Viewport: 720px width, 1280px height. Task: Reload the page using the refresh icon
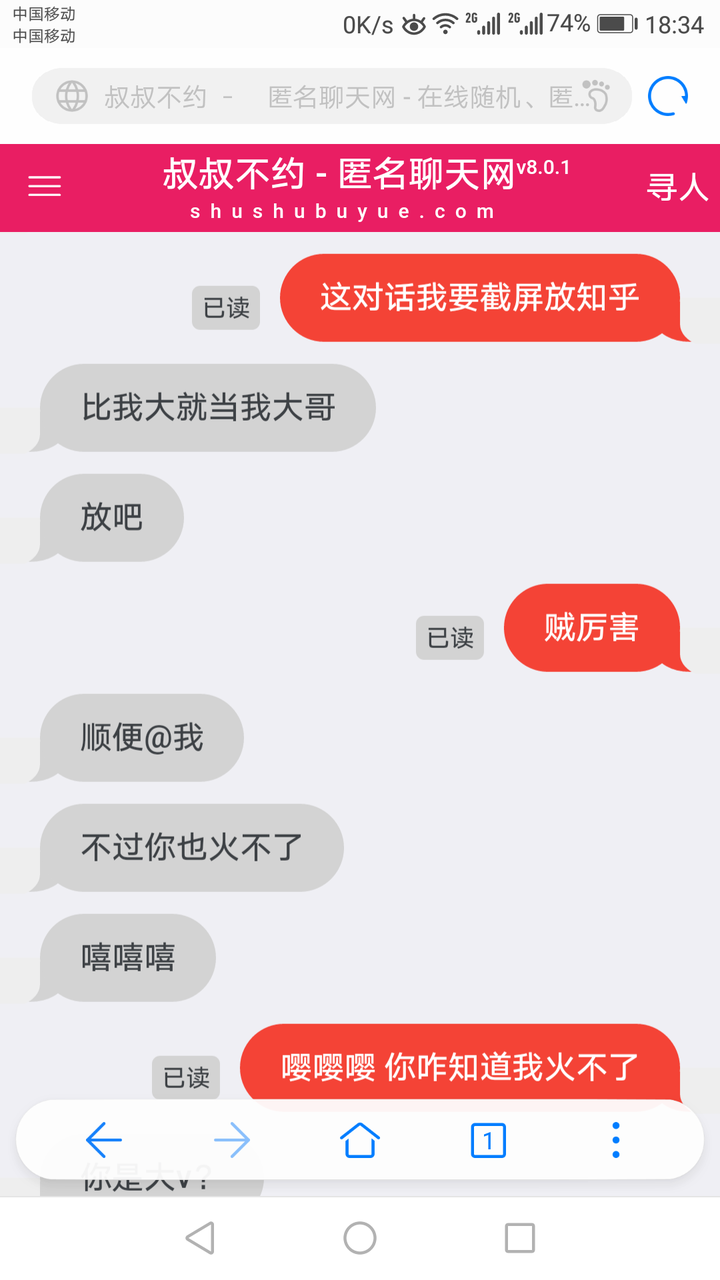tap(666, 96)
